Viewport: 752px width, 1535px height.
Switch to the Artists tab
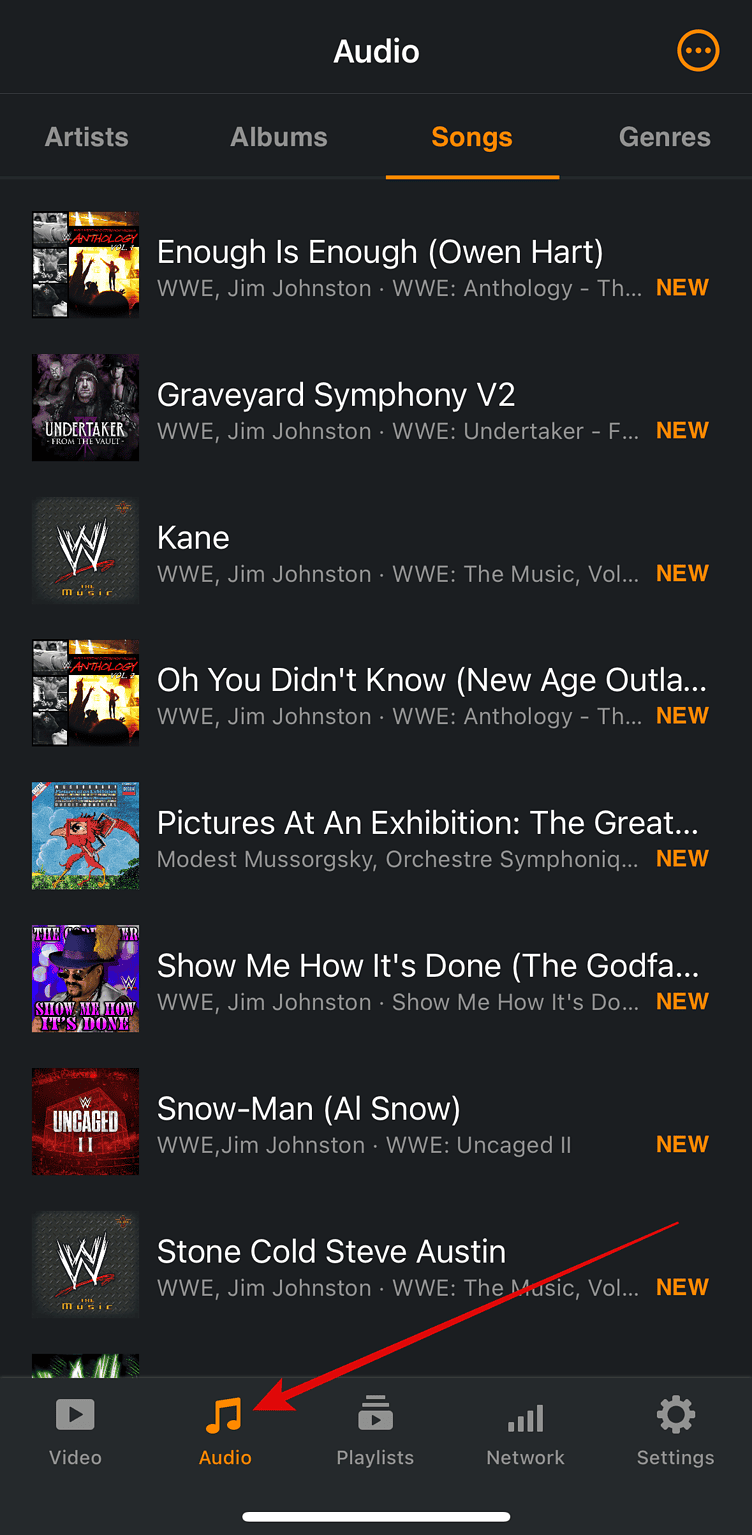[86, 137]
